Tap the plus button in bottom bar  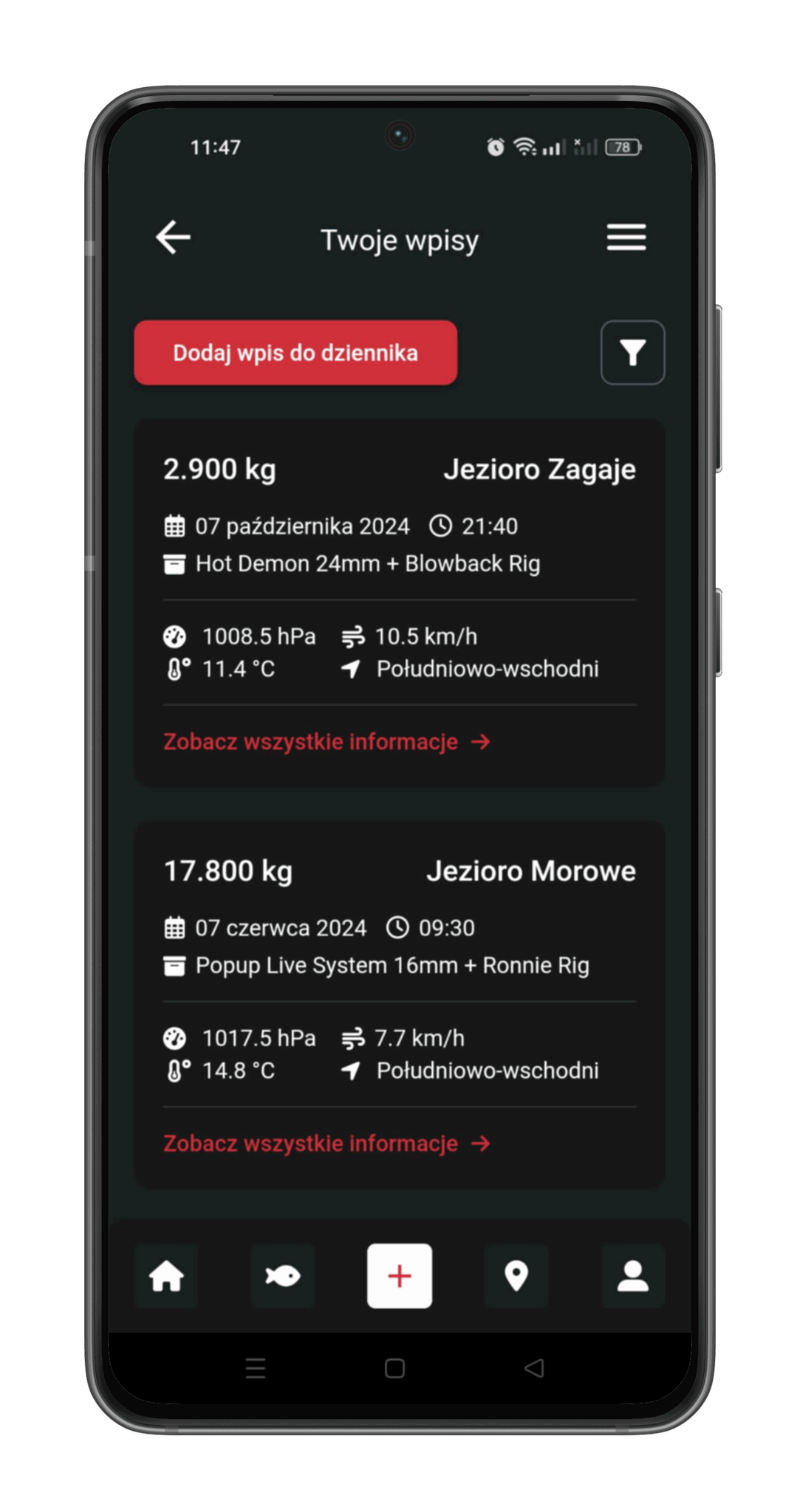click(x=400, y=1276)
